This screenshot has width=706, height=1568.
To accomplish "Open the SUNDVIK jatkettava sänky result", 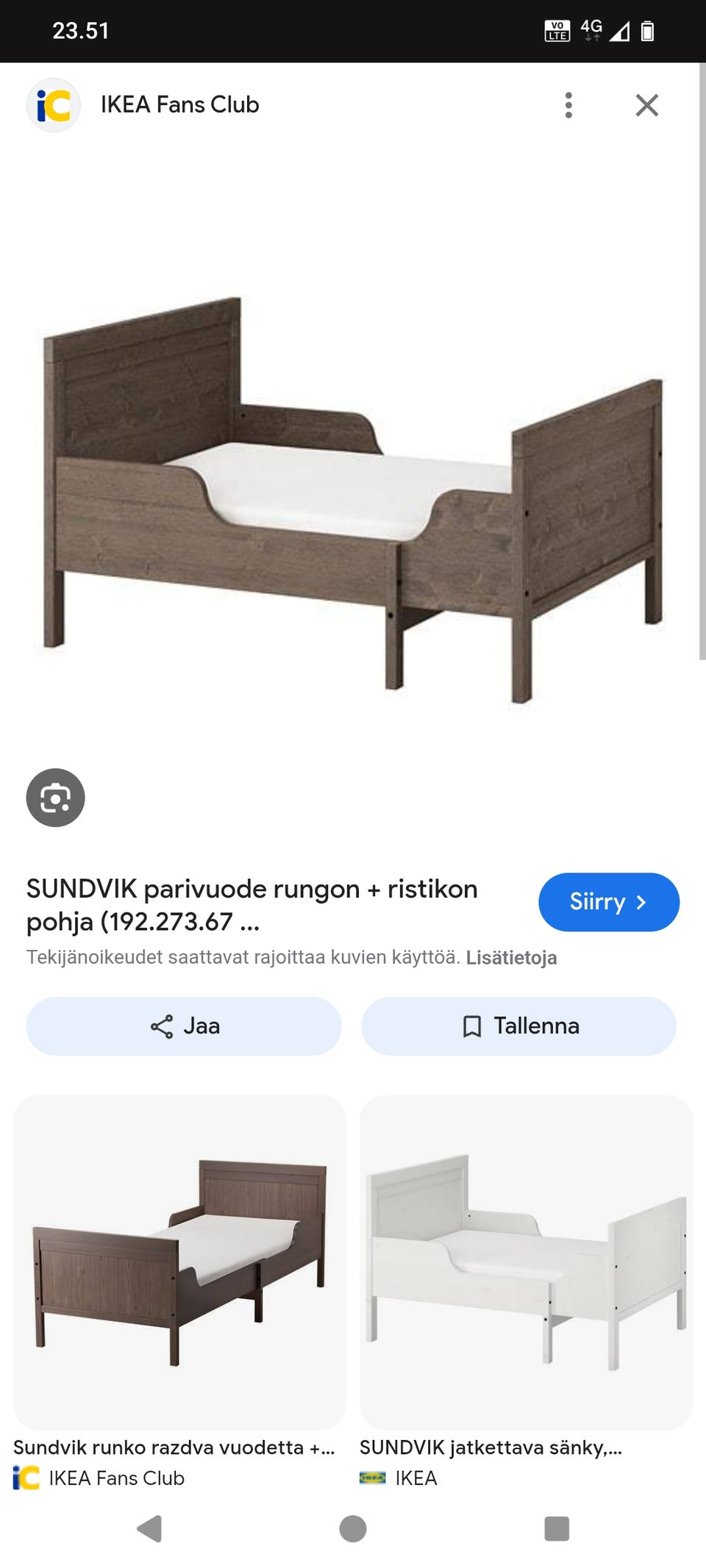I will (526, 1262).
